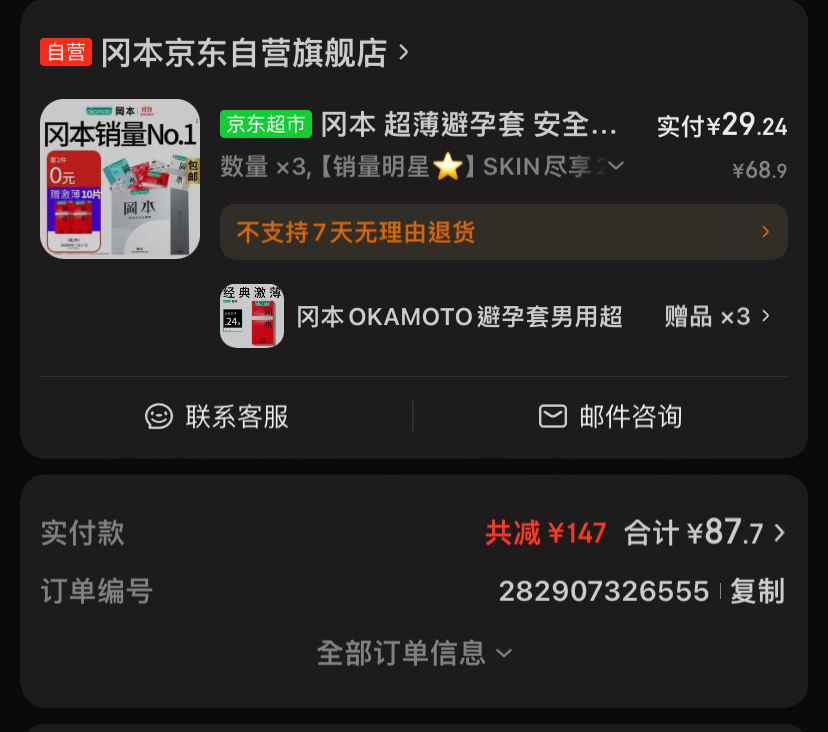828x732 pixels.
Task: Open the 合计 ¥87.7 payment breakdown
Action: tap(705, 533)
